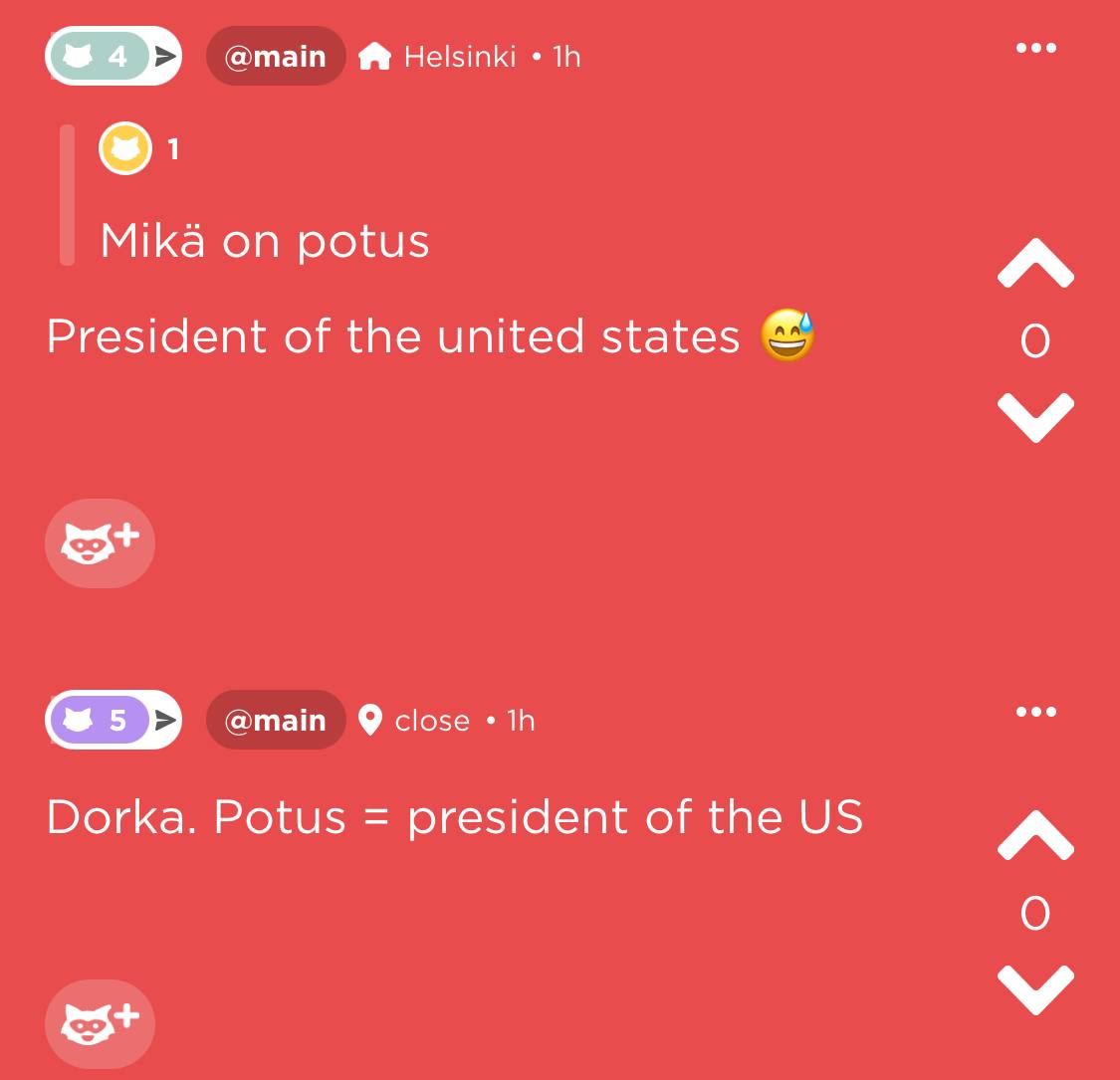Open overflow menu on the "Dorka" reply
Image resolution: width=1120 pixels, height=1080 pixels.
1035,712
